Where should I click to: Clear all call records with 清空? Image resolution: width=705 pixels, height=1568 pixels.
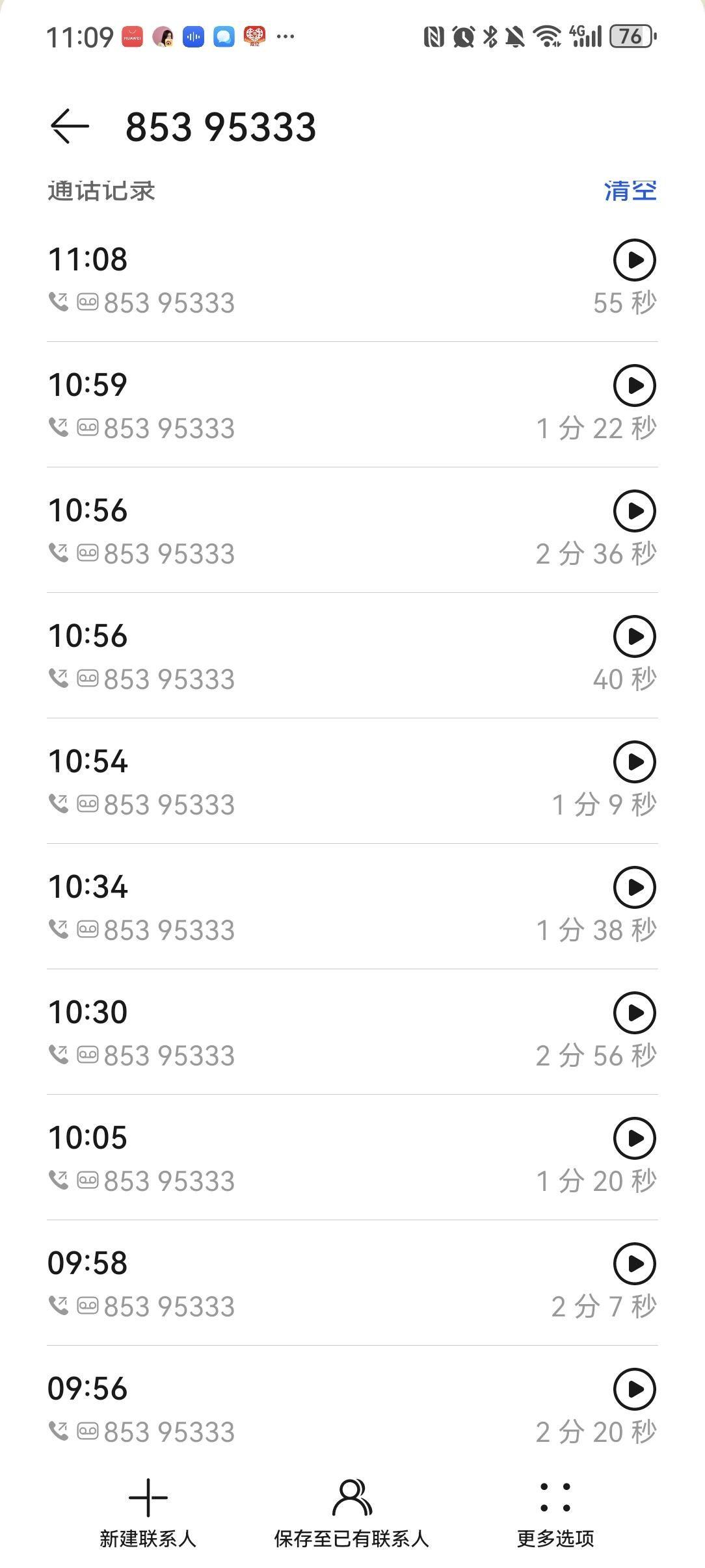click(630, 191)
